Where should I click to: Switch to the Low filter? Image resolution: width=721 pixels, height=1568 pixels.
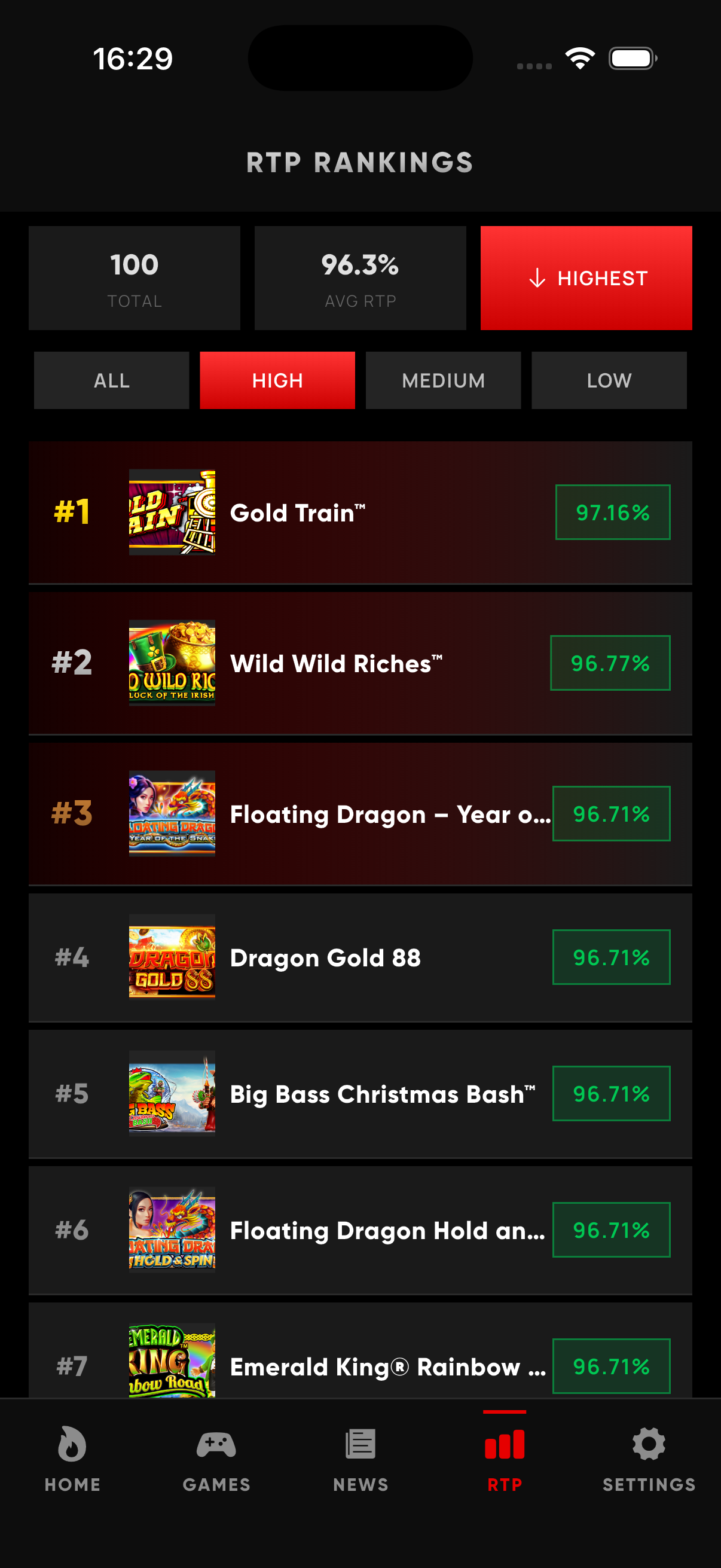609,380
